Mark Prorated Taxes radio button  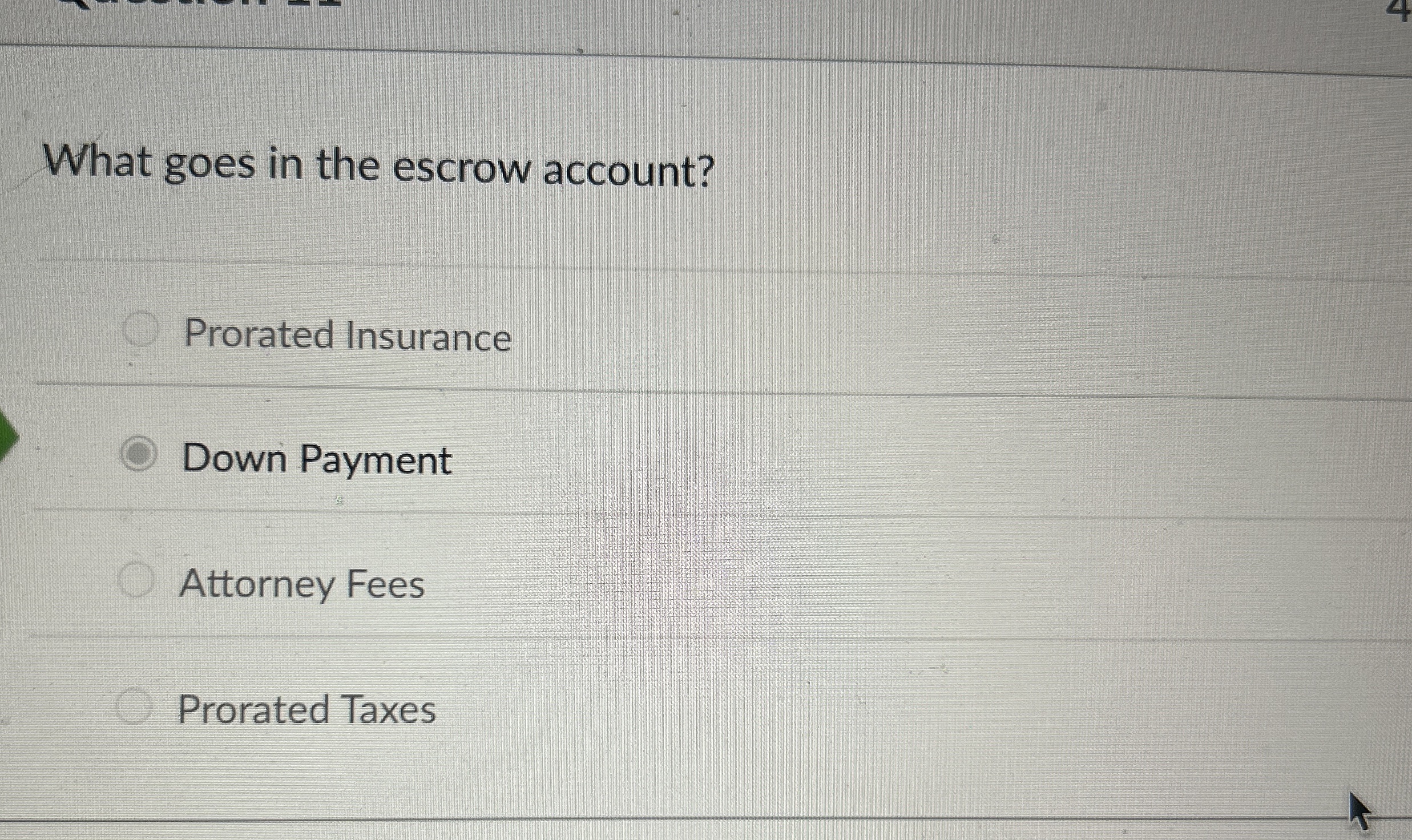pyautogui.click(x=135, y=706)
